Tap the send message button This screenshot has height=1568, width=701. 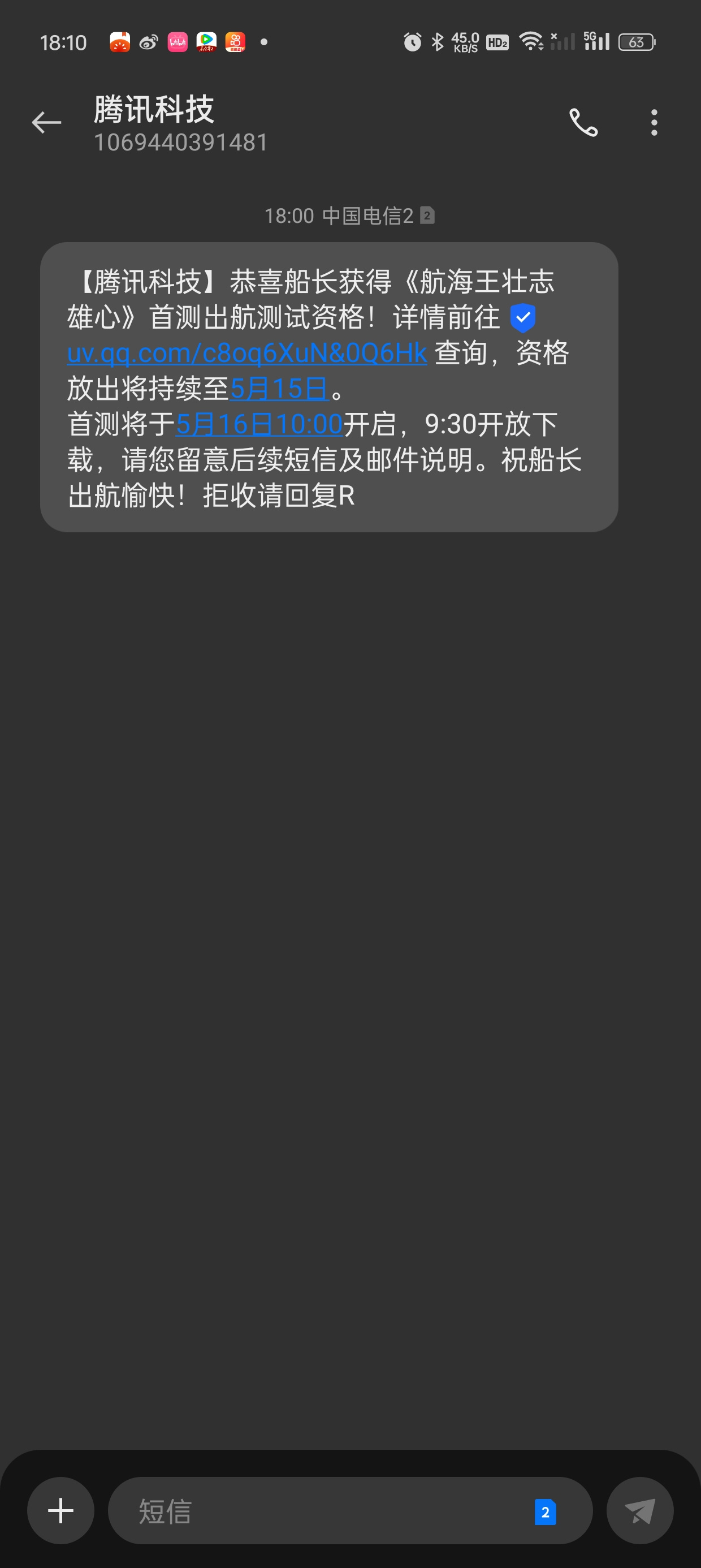640,1511
